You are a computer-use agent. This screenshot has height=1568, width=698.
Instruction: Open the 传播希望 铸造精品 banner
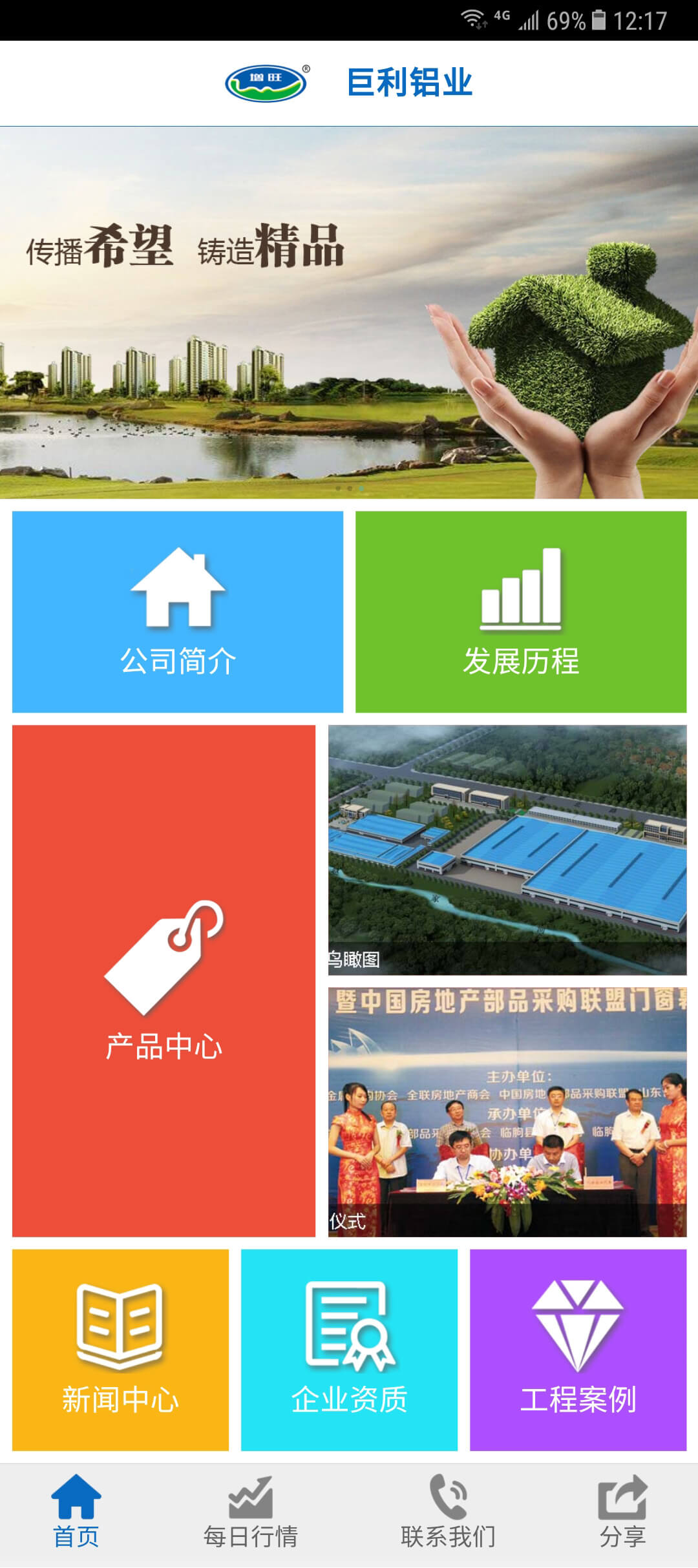(x=349, y=312)
